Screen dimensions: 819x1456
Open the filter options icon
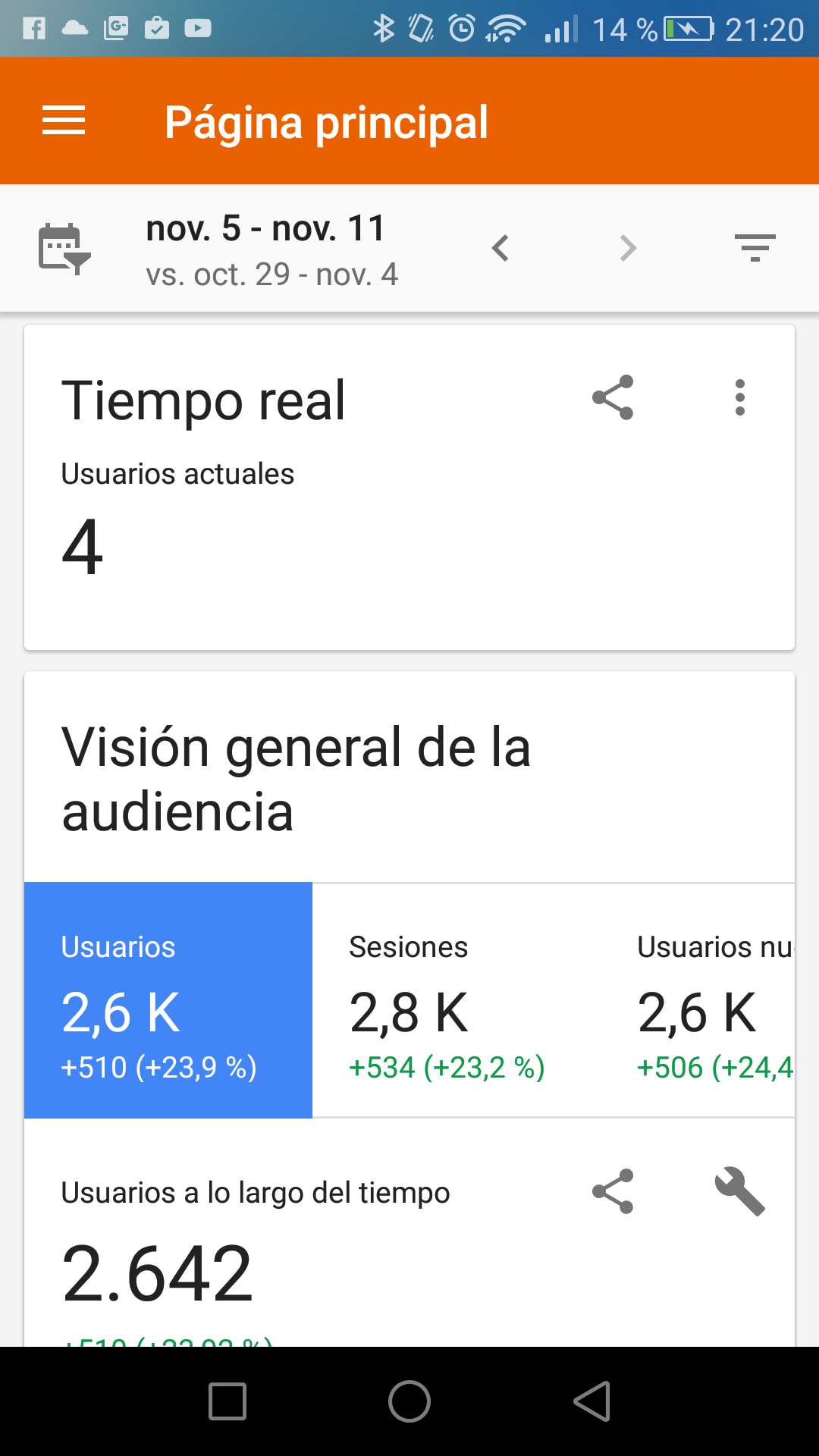pos(755,248)
